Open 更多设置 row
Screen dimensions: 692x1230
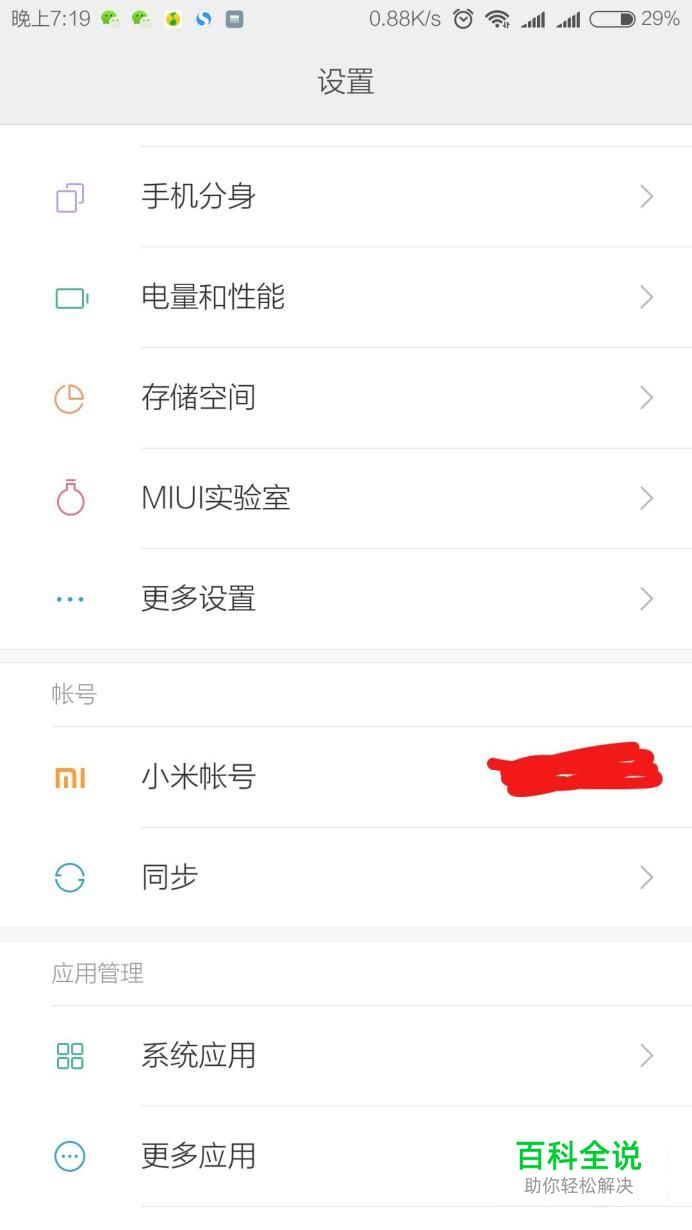[346, 599]
